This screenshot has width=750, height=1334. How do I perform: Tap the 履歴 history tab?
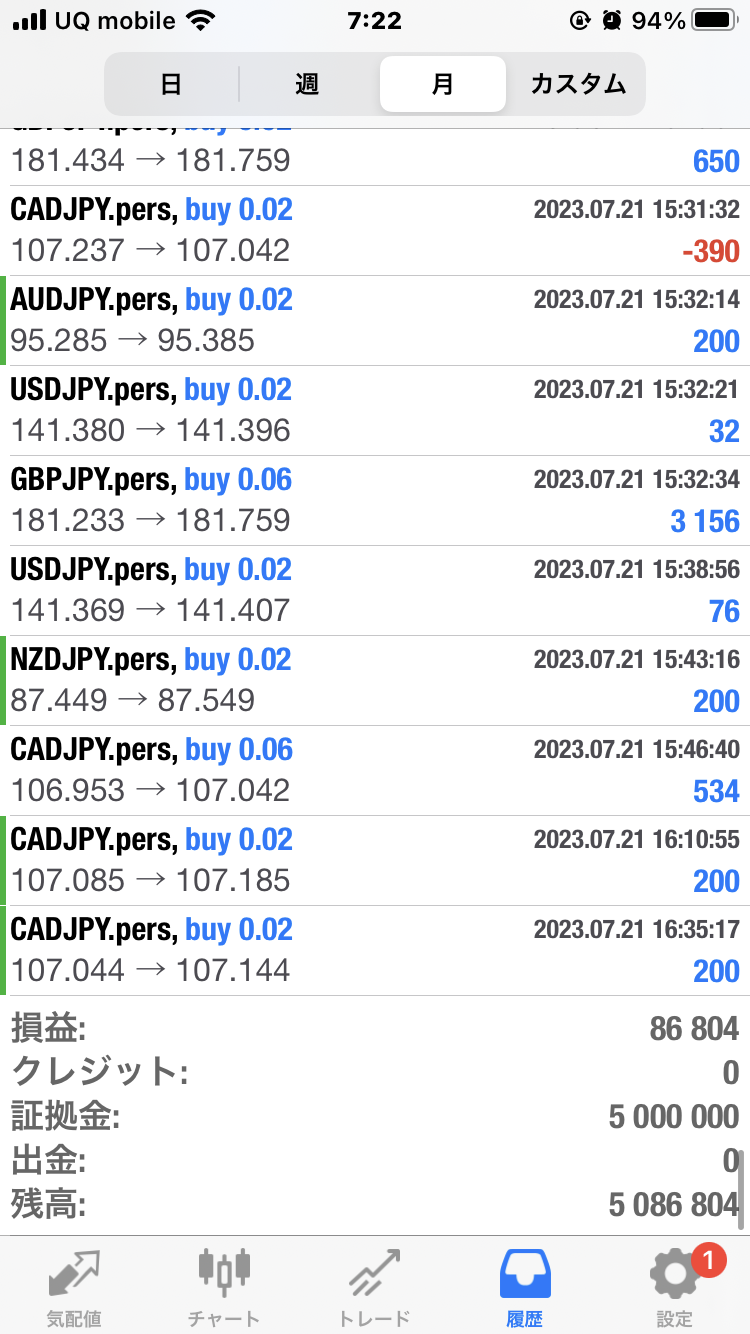(x=524, y=1285)
